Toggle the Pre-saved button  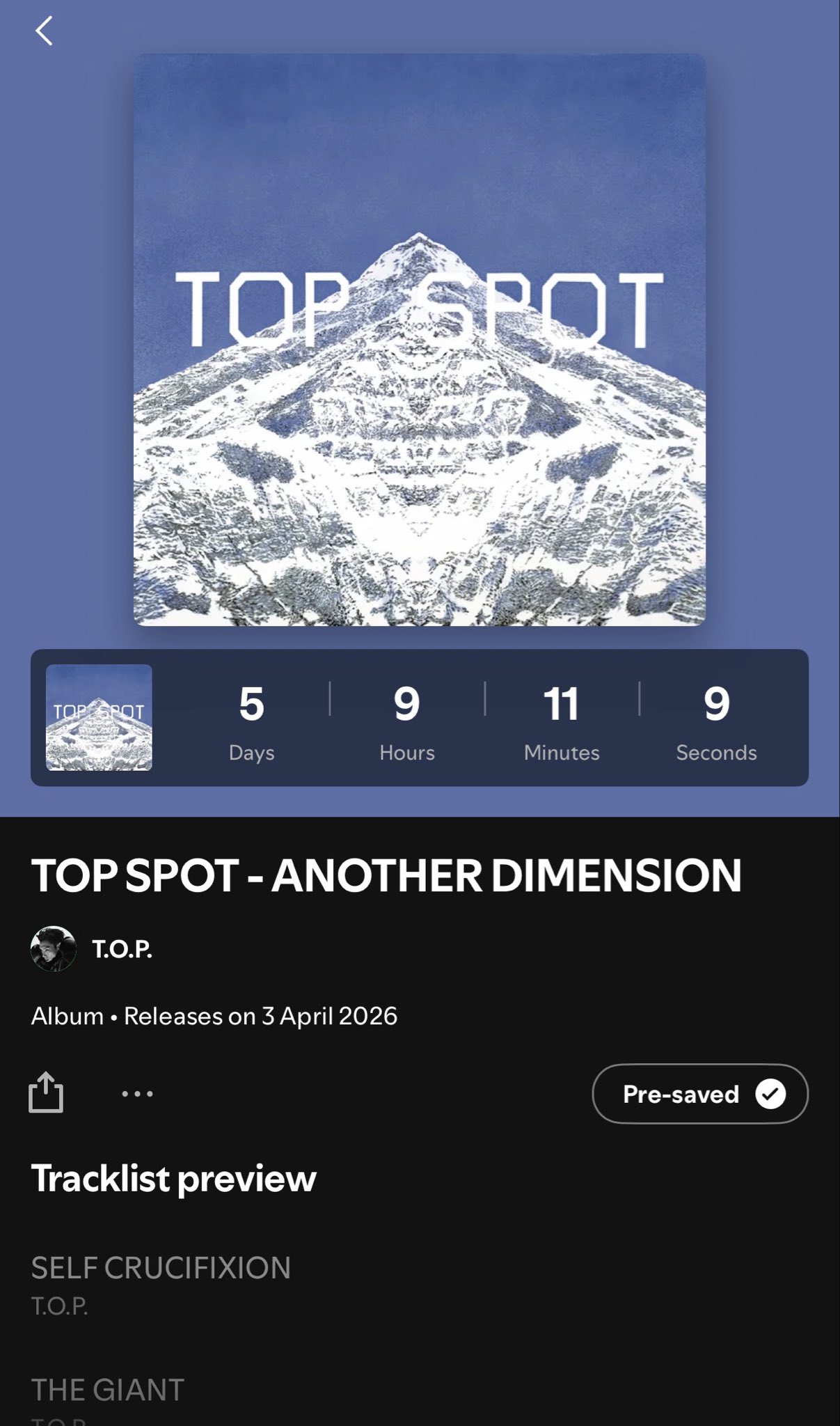point(699,1094)
